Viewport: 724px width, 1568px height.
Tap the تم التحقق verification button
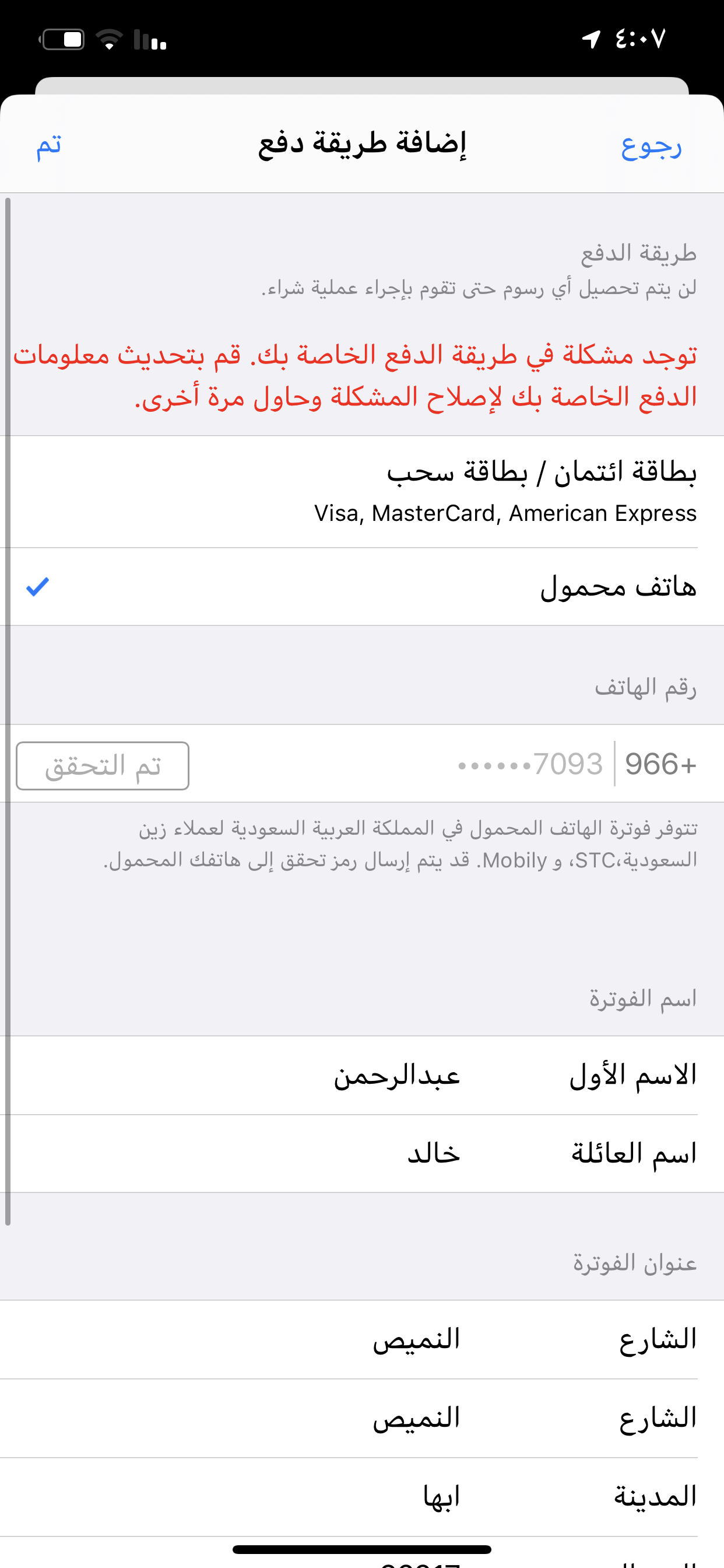click(102, 766)
